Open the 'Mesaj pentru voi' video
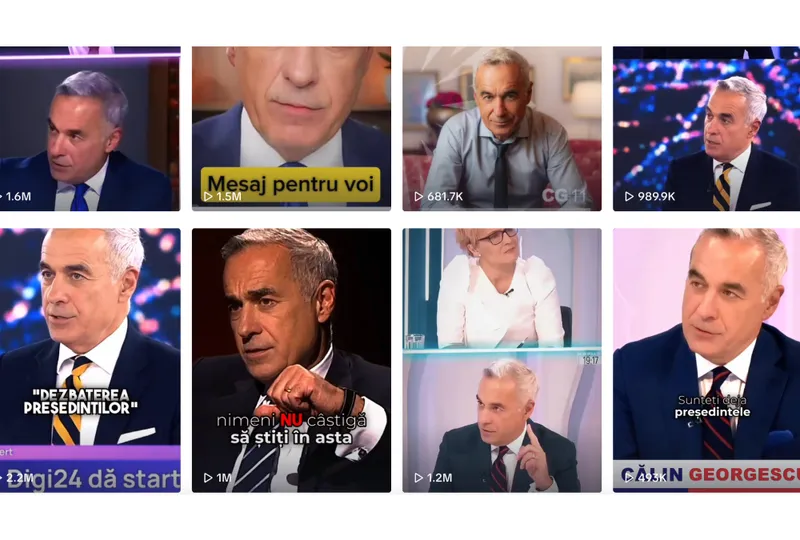This screenshot has height=540, width=800. click(x=291, y=128)
